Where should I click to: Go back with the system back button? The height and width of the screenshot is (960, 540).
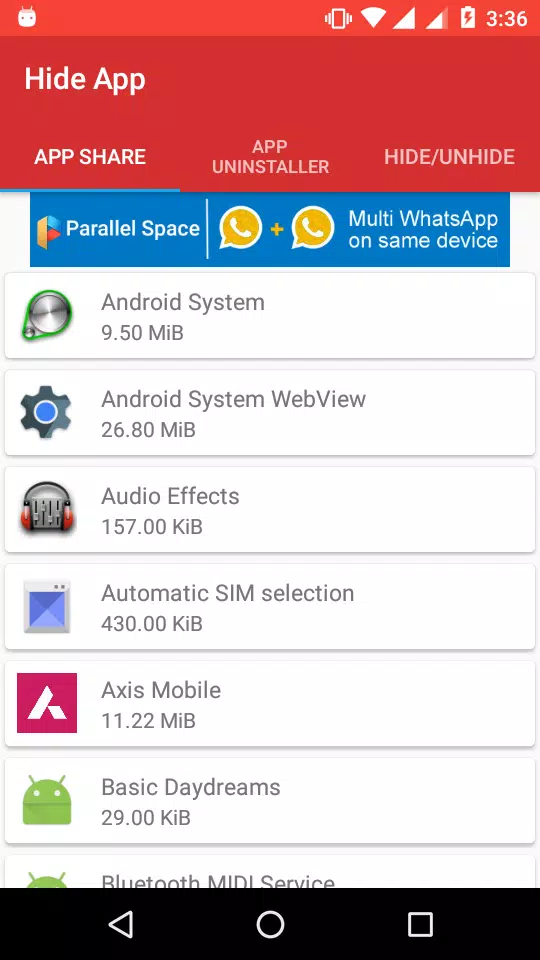(x=121, y=924)
